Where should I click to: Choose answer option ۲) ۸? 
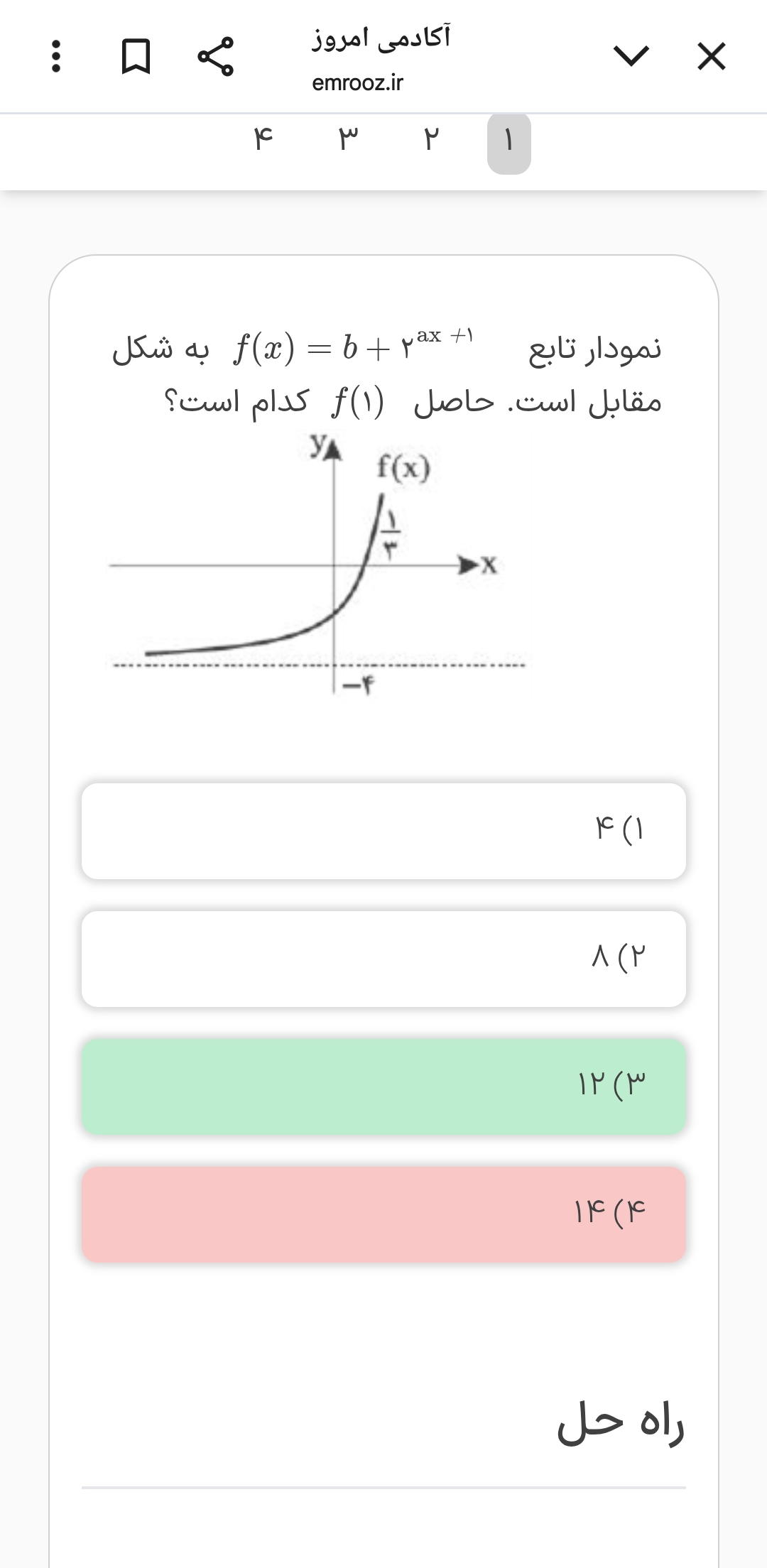click(x=383, y=959)
